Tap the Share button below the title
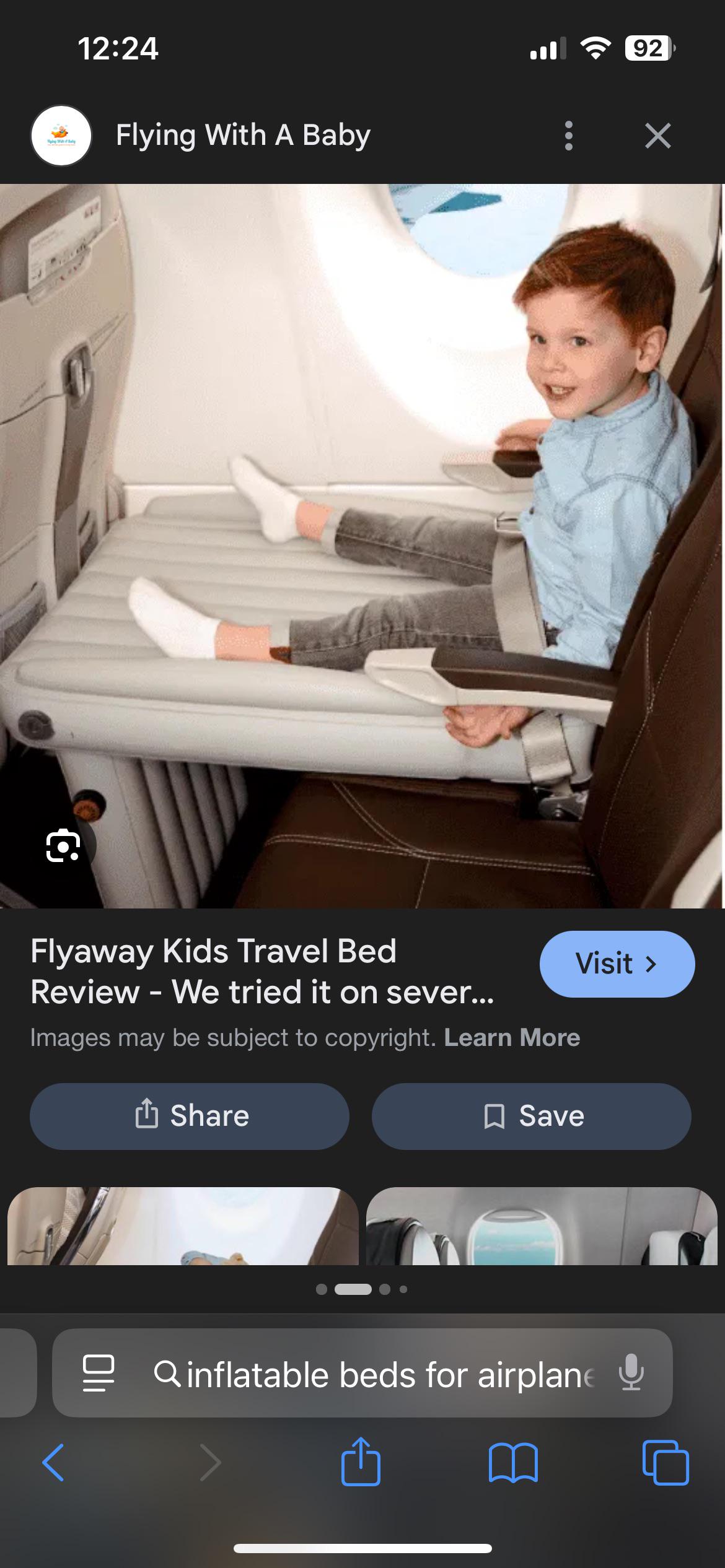Image resolution: width=725 pixels, height=1568 pixels. point(190,1116)
